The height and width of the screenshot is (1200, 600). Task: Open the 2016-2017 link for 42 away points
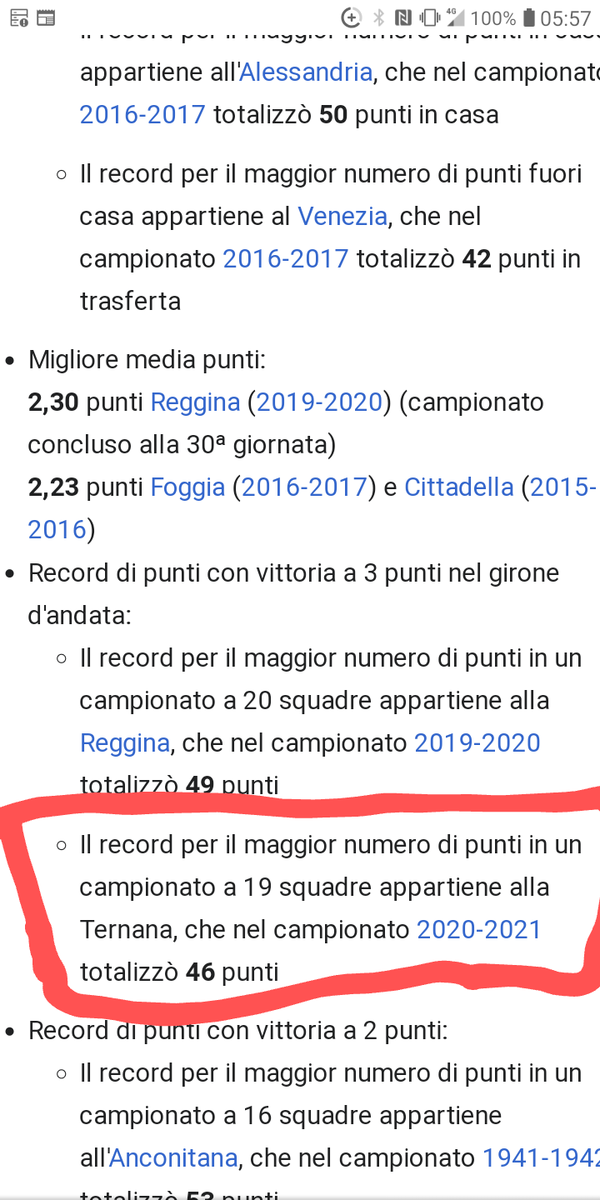pyautogui.click(x=286, y=259)
